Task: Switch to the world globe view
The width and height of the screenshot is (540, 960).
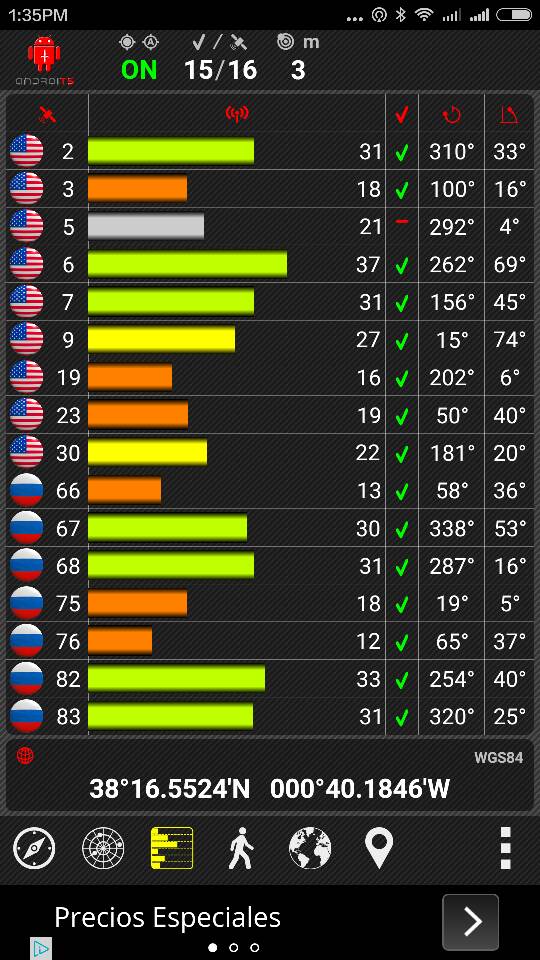Action: point(310,848)
